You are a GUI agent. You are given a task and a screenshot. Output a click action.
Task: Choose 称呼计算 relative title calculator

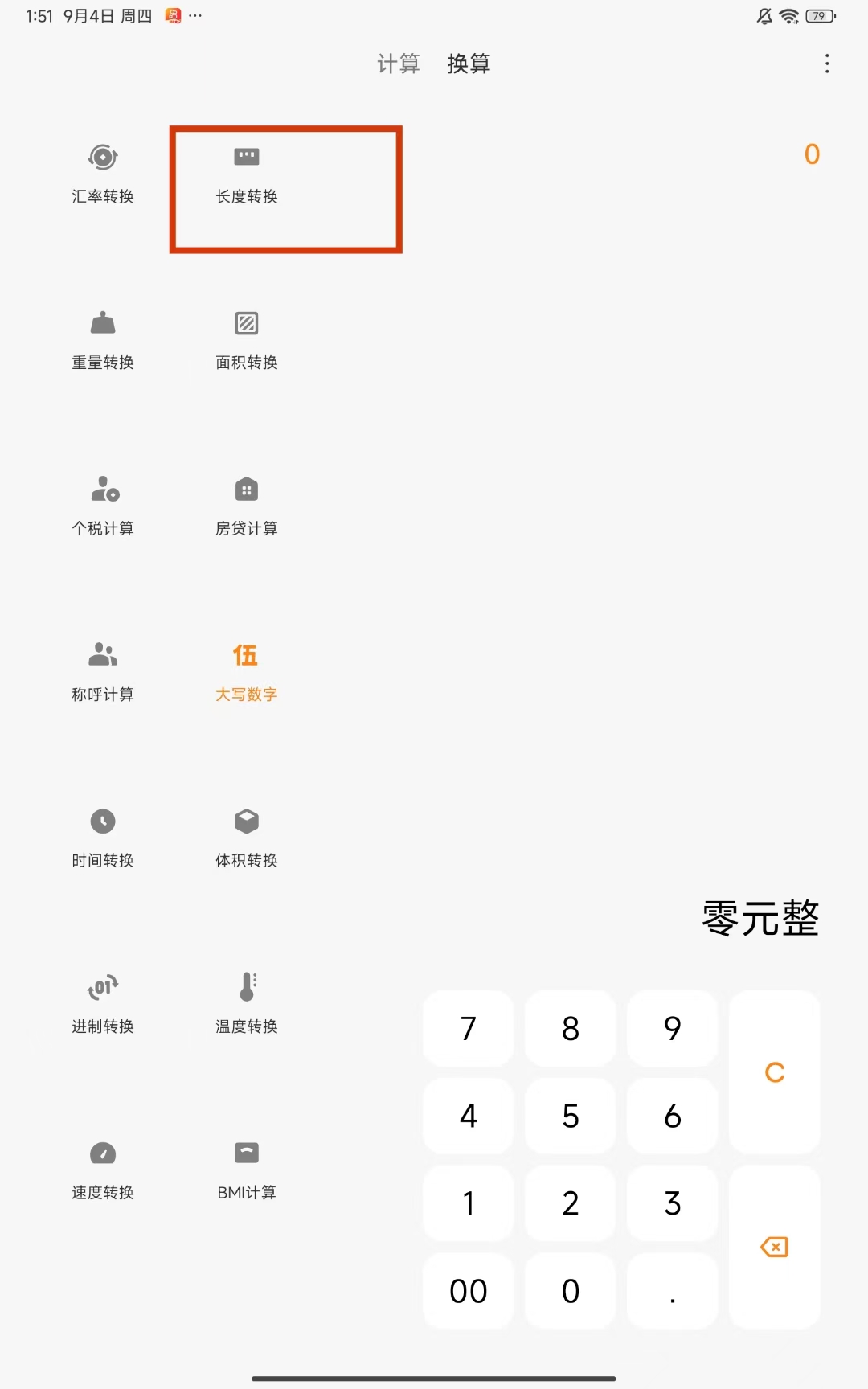[x=103, y=672]
